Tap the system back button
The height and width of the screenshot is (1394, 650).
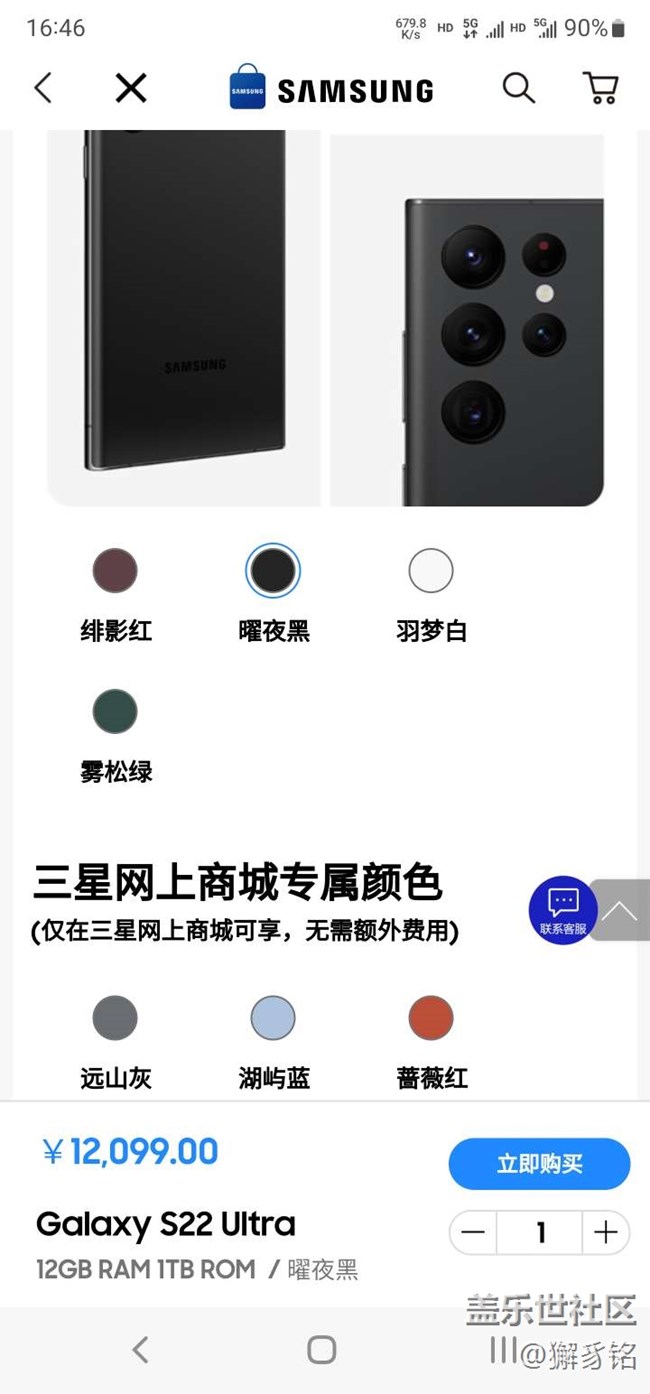point(141,1350)
